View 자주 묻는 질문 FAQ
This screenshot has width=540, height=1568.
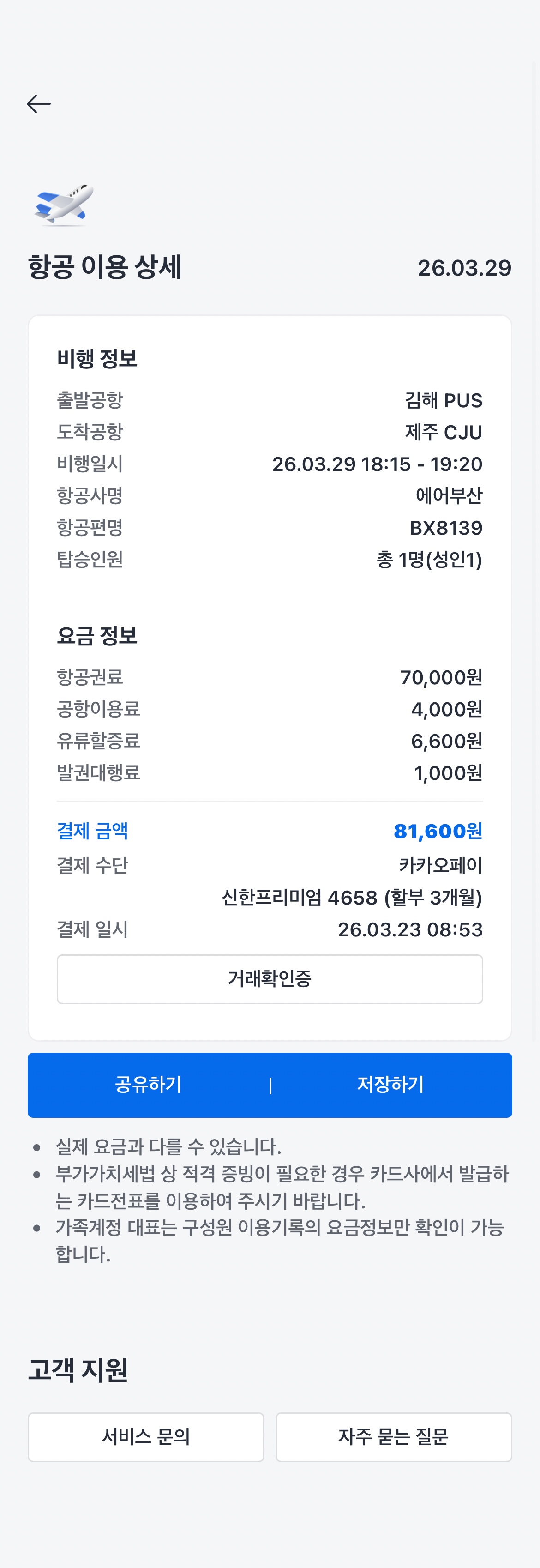pyautogui.click(x=393, y=1436)
